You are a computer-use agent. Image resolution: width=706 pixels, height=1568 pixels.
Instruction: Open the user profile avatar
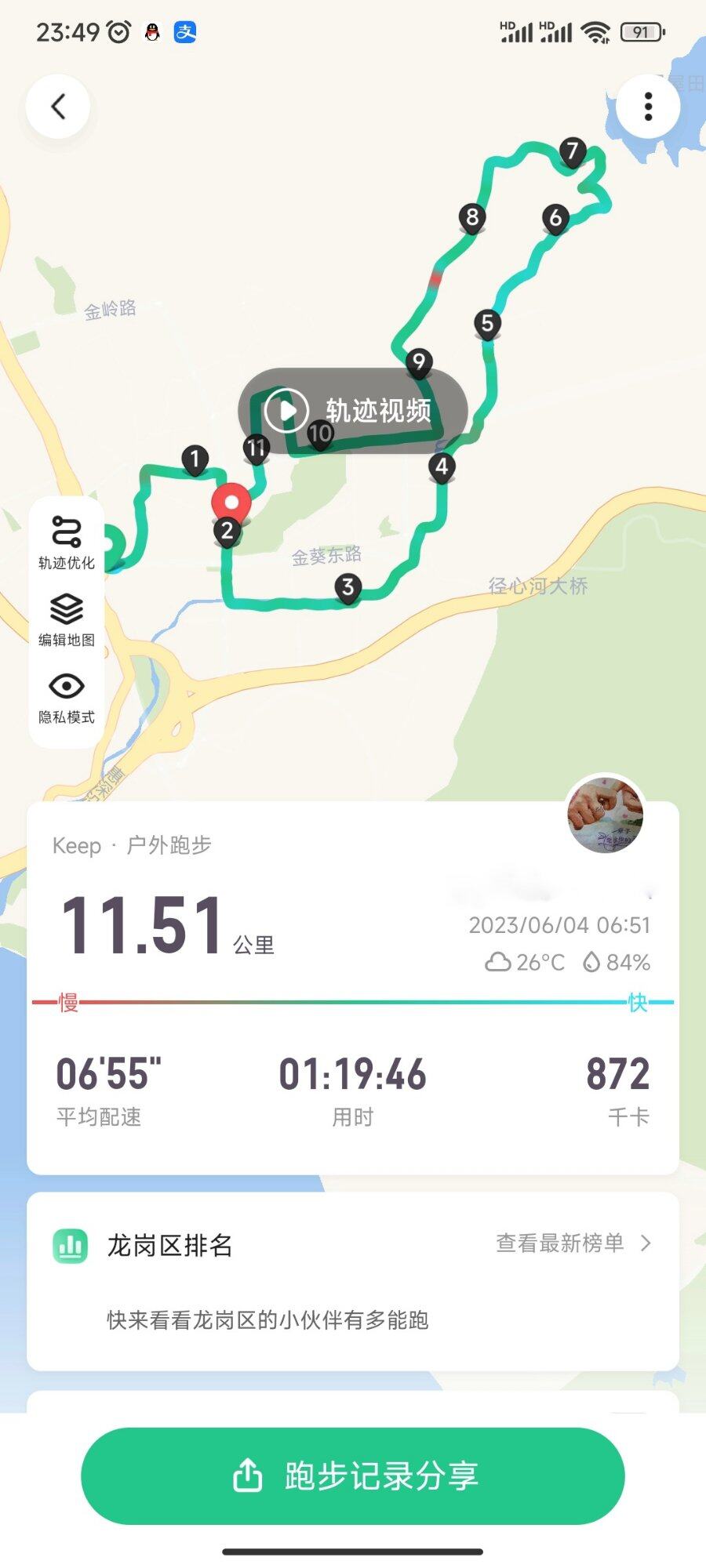click(606, 814)
